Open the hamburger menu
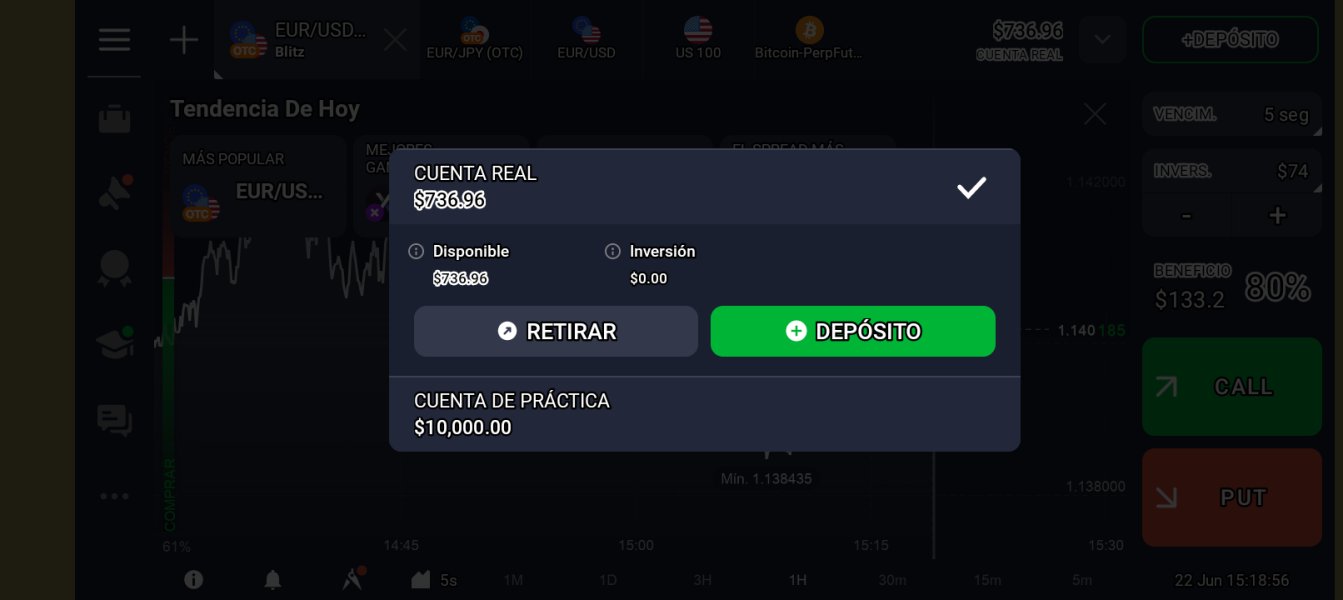 (114, 40)
